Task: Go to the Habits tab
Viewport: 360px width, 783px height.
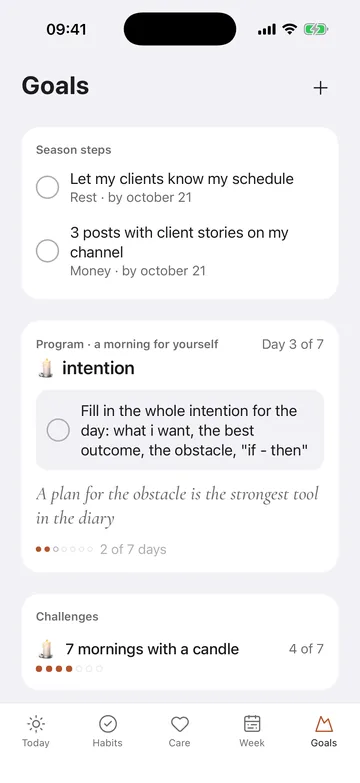Action: tap(107, 731)
